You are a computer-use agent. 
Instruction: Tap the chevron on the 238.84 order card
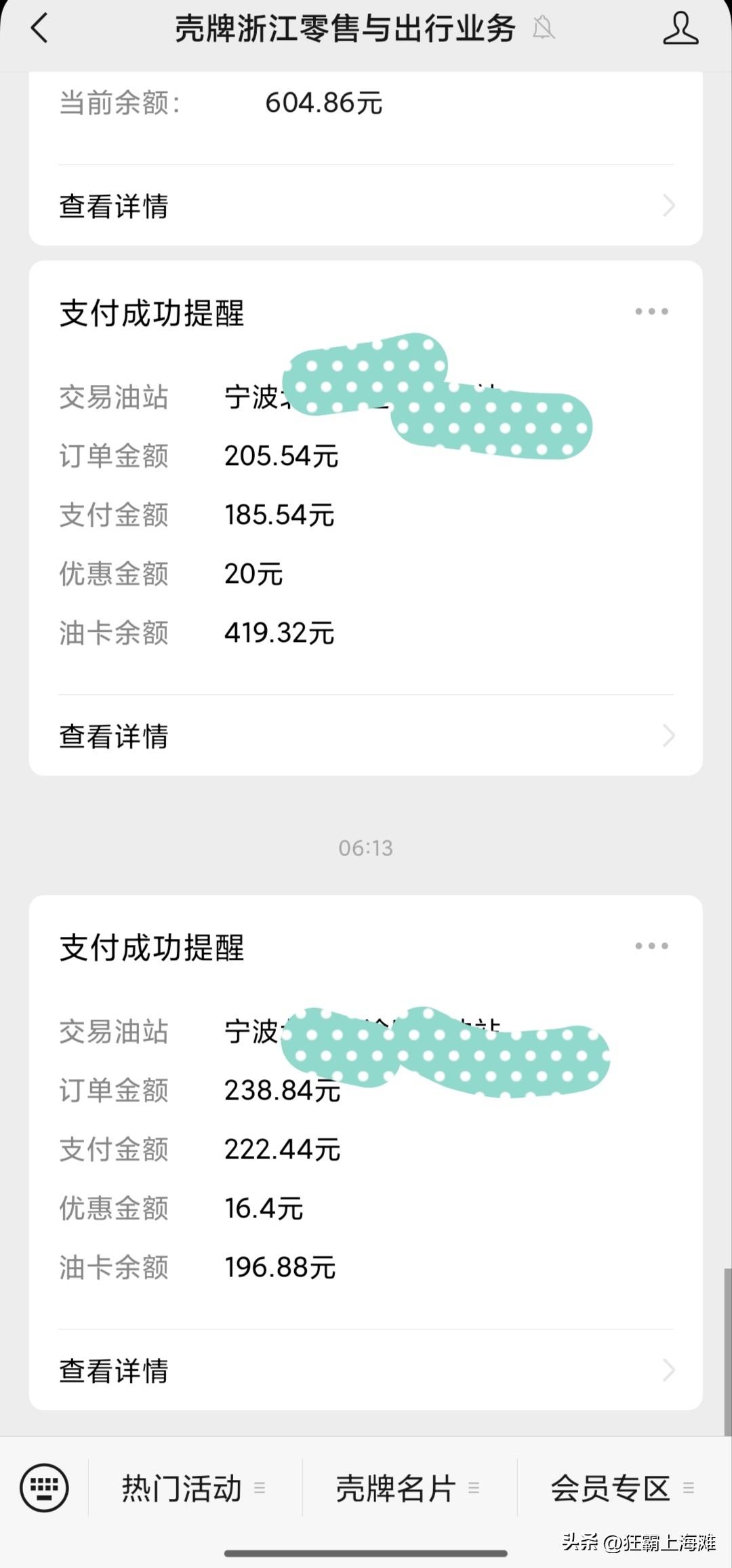[670, 1371]
